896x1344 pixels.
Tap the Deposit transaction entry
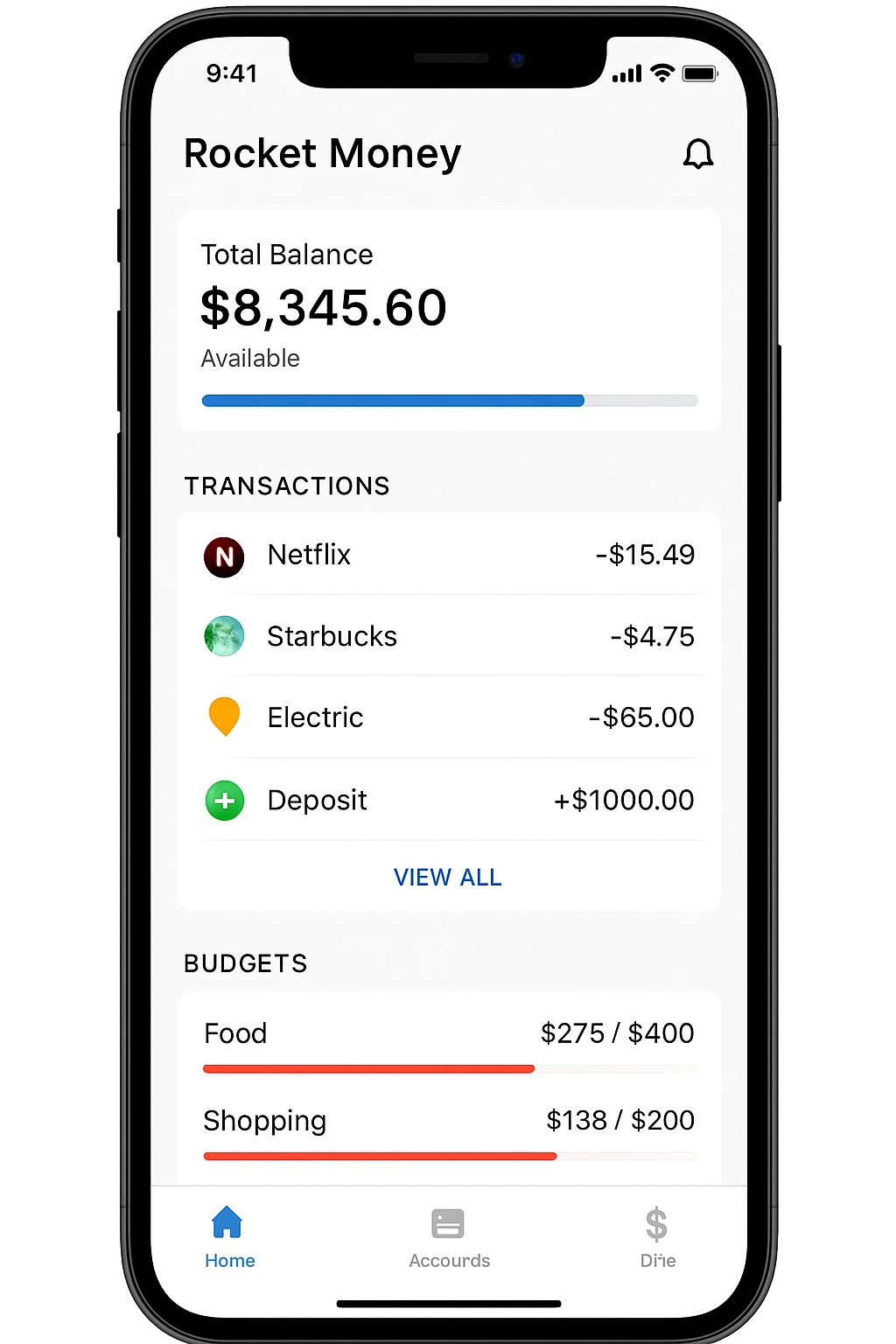[448, 800]
